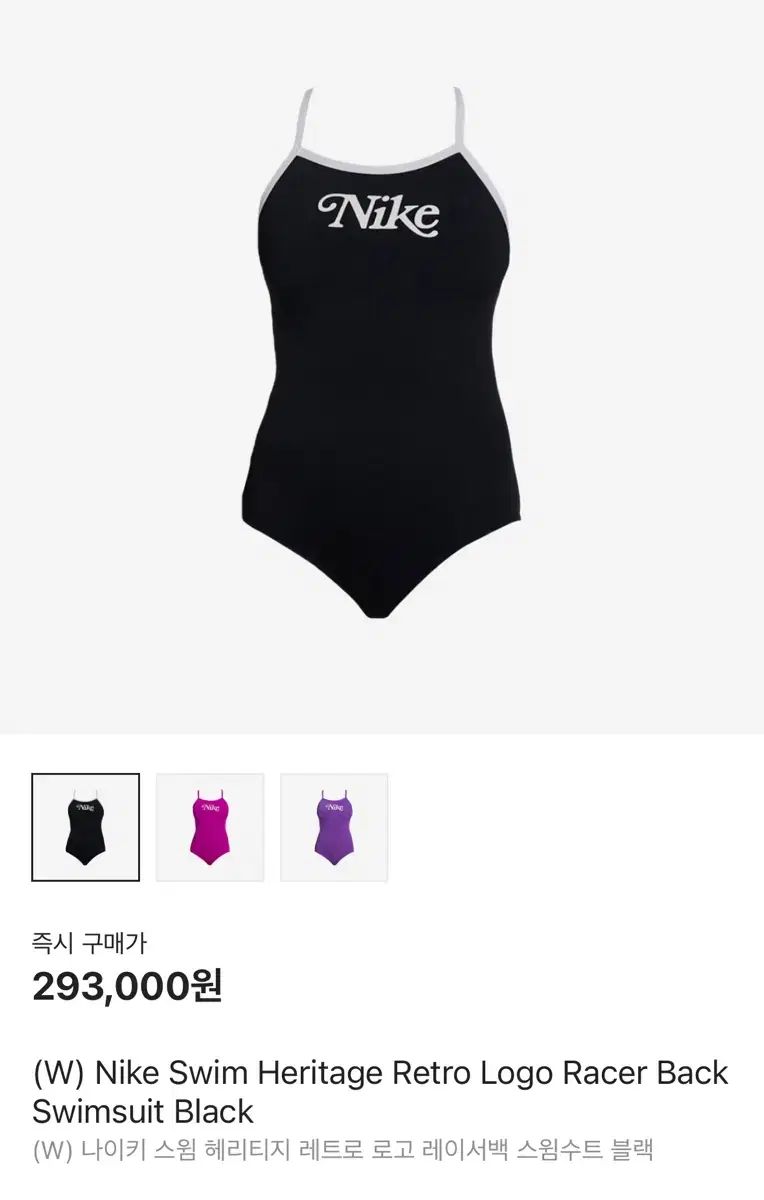
Task: Select the pink swimsuit color thumbnail
Action: [x=210, y=827]
